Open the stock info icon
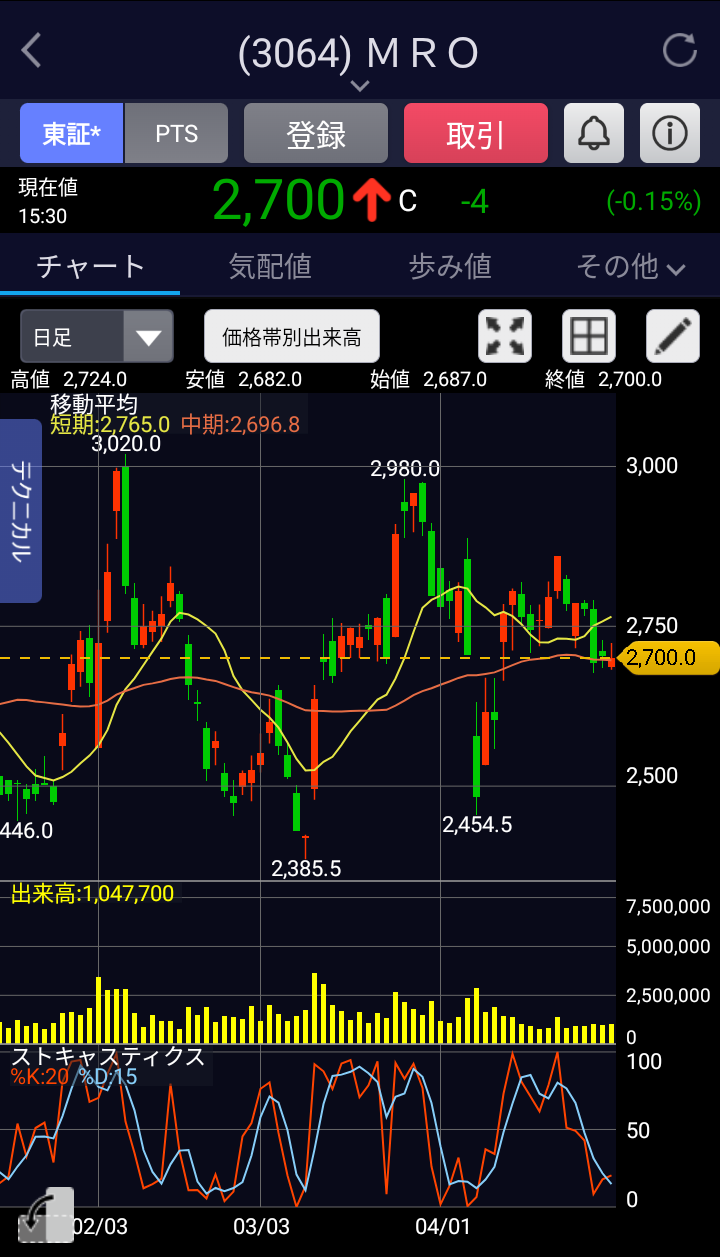The image size is (720, 1257). 670,133
